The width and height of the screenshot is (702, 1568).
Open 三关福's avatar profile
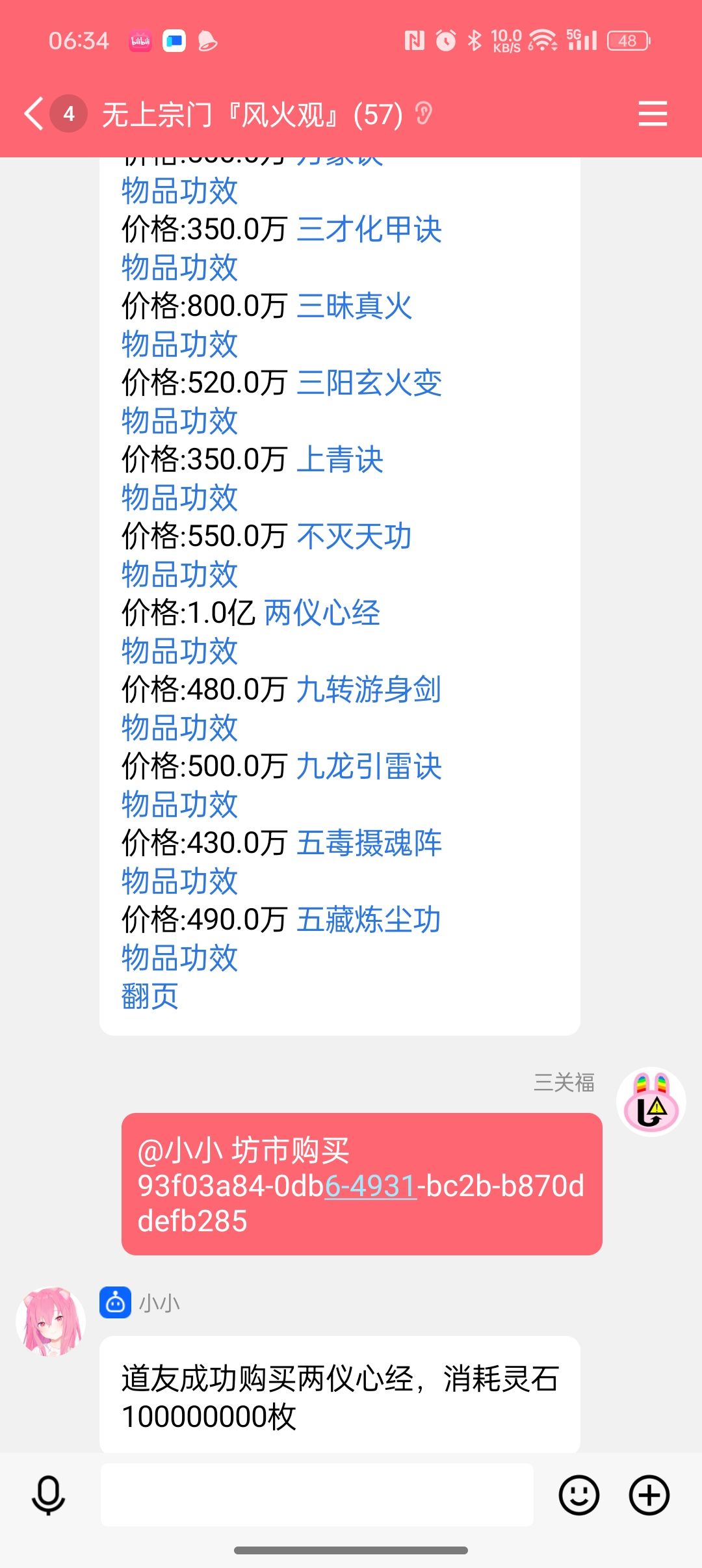651,1103
